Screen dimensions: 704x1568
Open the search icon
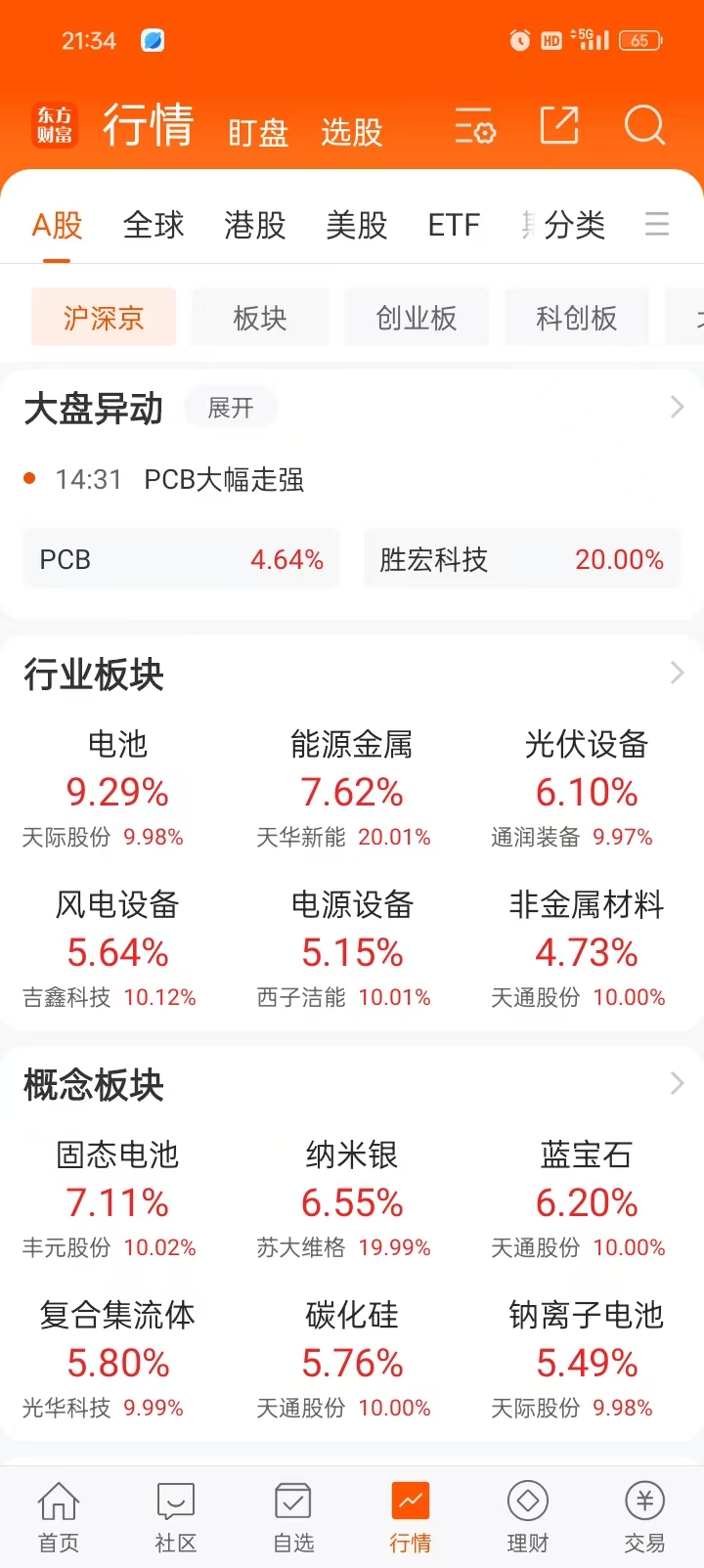coord(644,125)
